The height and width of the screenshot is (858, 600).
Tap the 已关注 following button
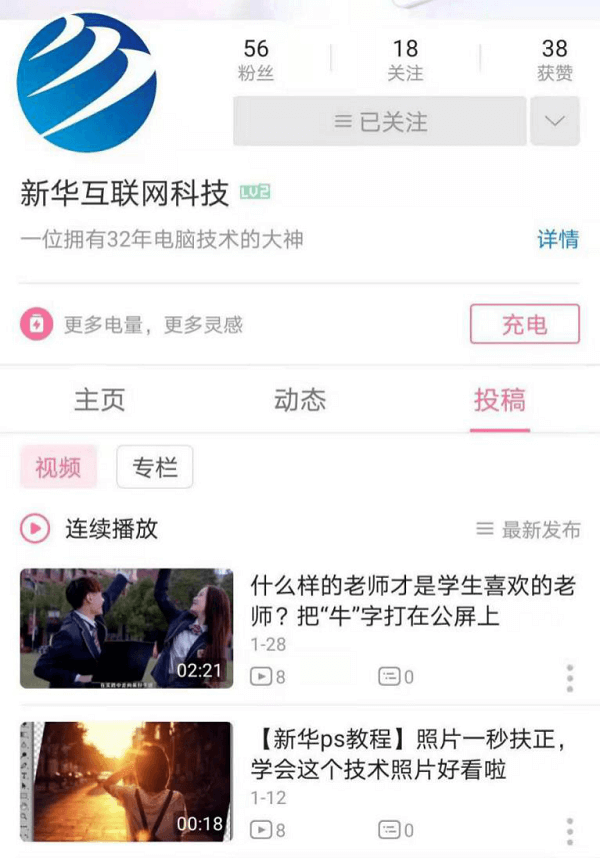[379, 122]
